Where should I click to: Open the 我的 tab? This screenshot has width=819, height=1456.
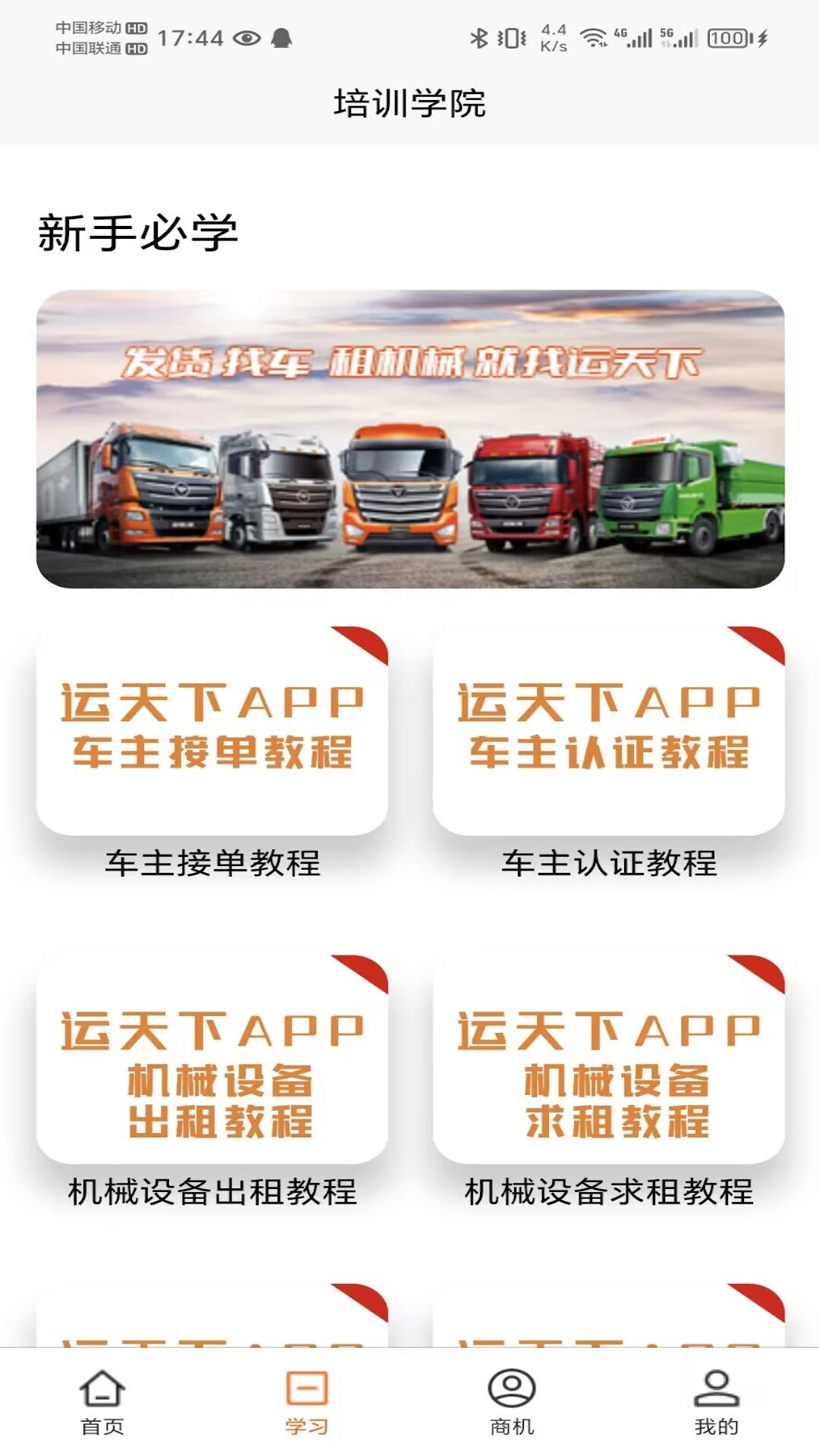click(717, 1402)
